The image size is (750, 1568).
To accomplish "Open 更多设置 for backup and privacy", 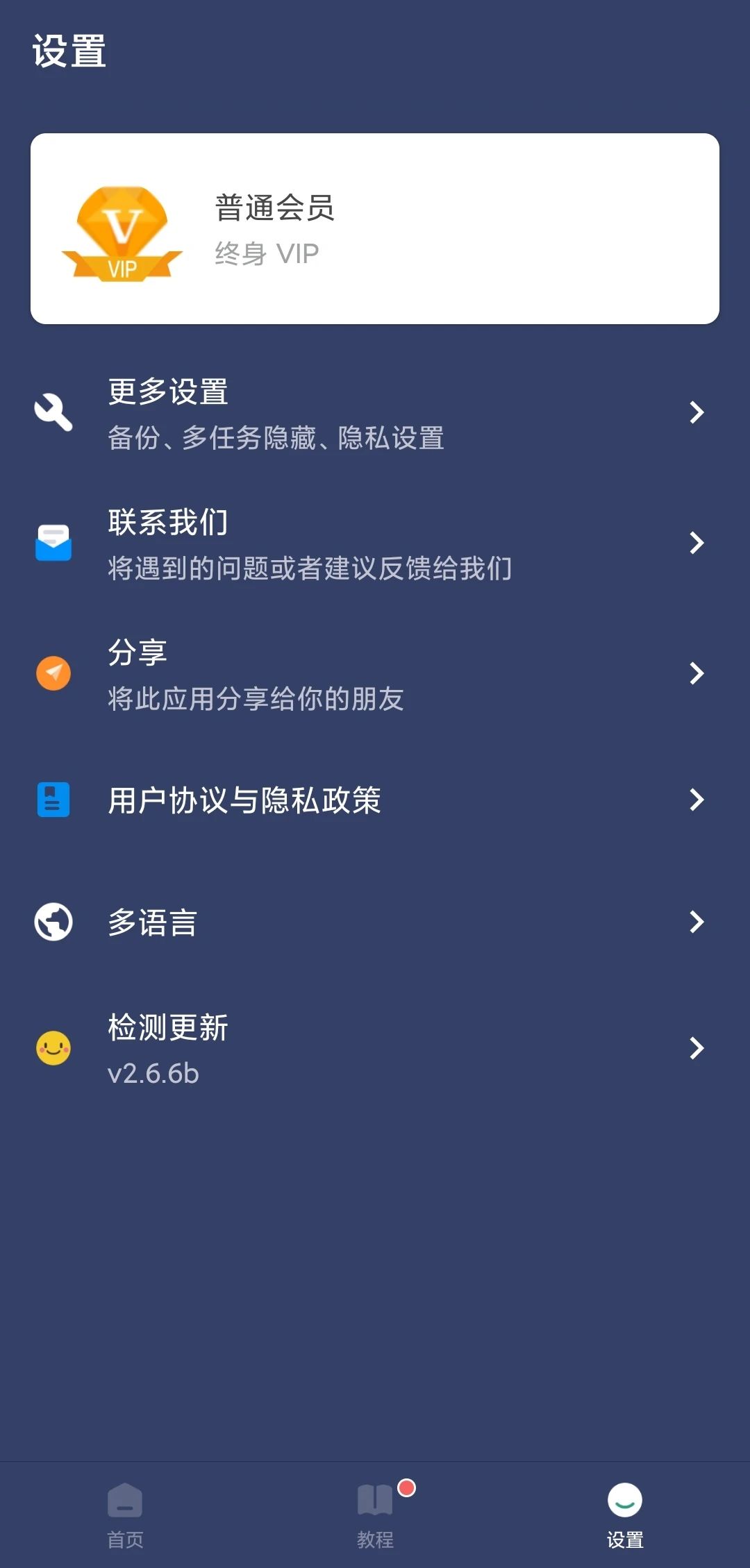I will click(x=375, y=413).
